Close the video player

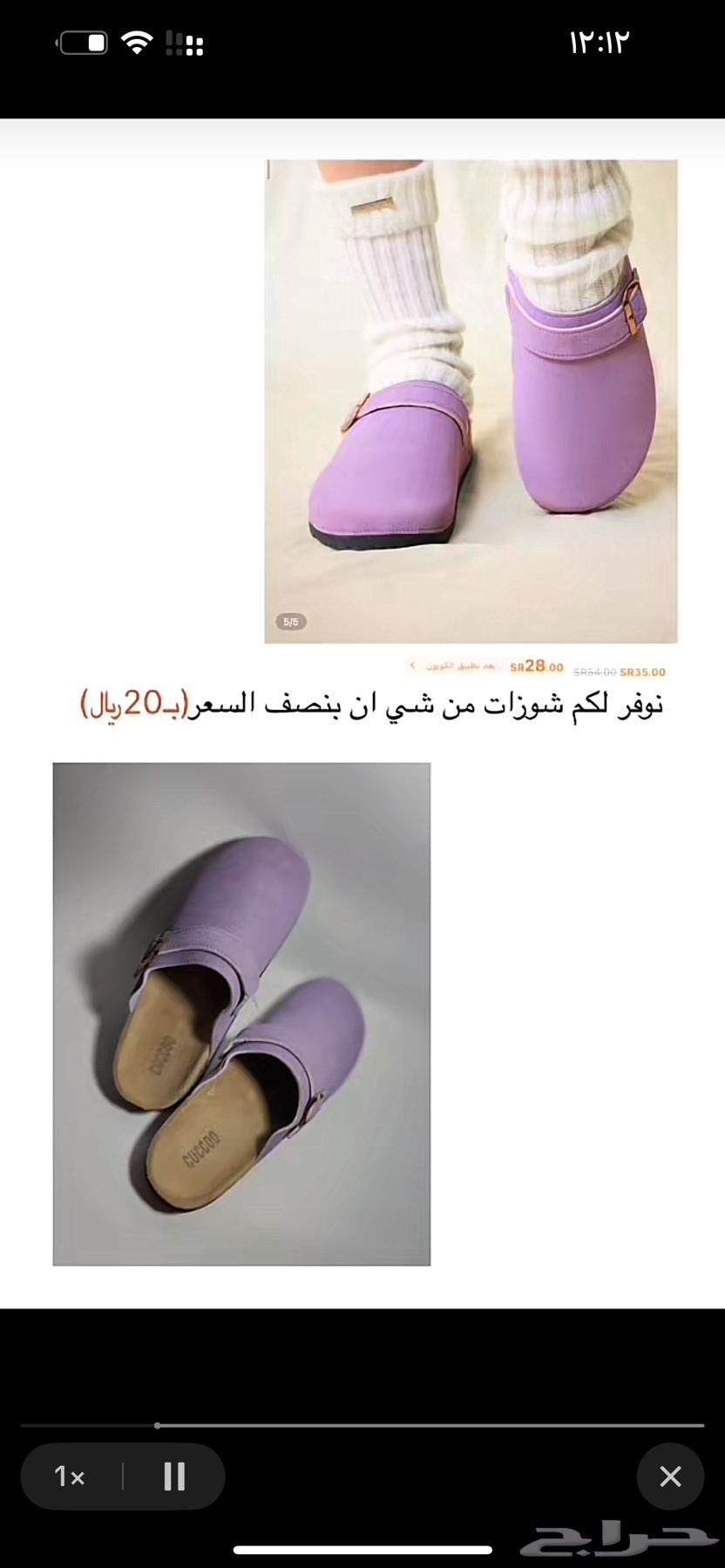tap(669, 1476)
